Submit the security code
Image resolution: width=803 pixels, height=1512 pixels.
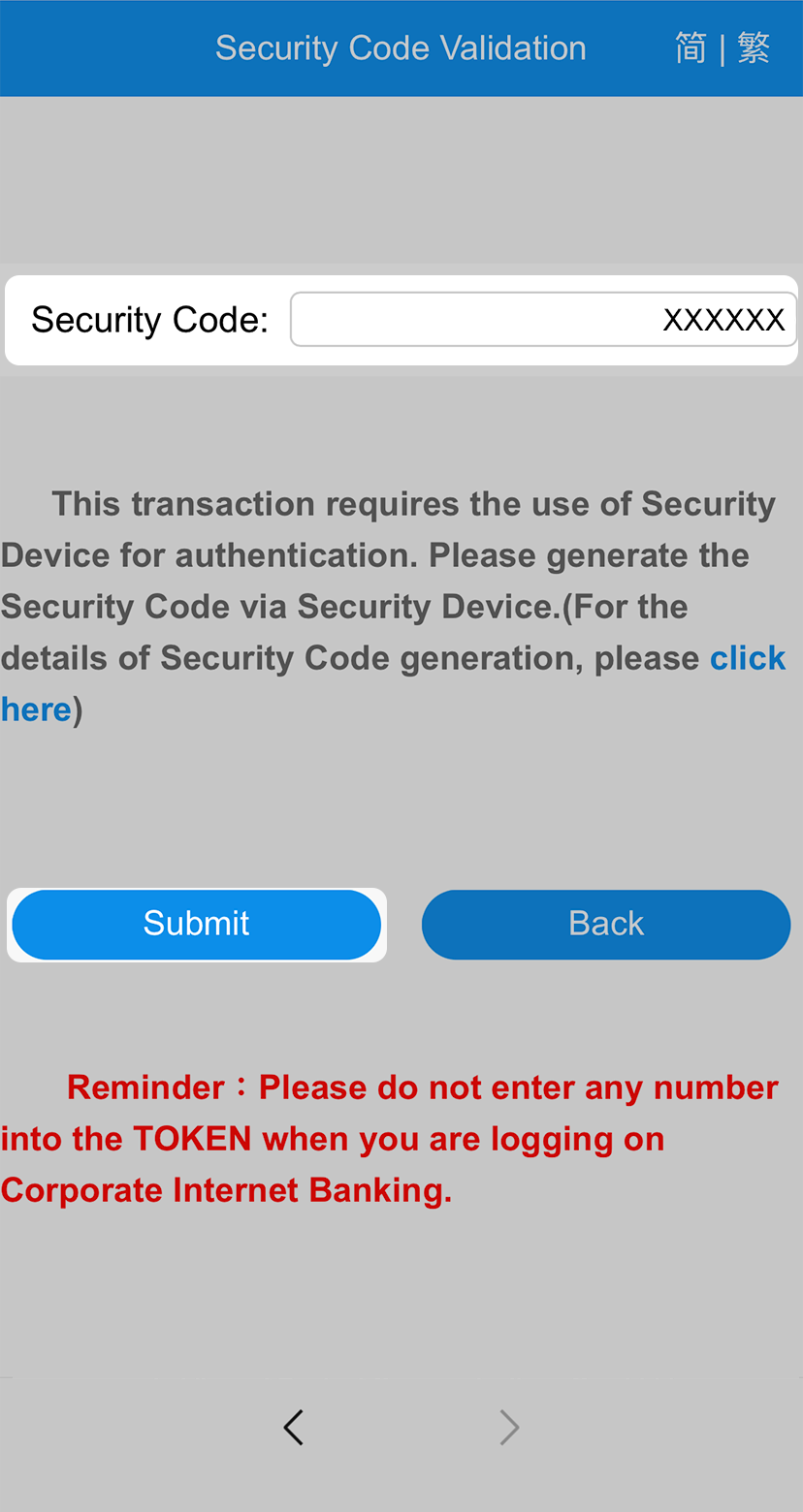(196, 924)
